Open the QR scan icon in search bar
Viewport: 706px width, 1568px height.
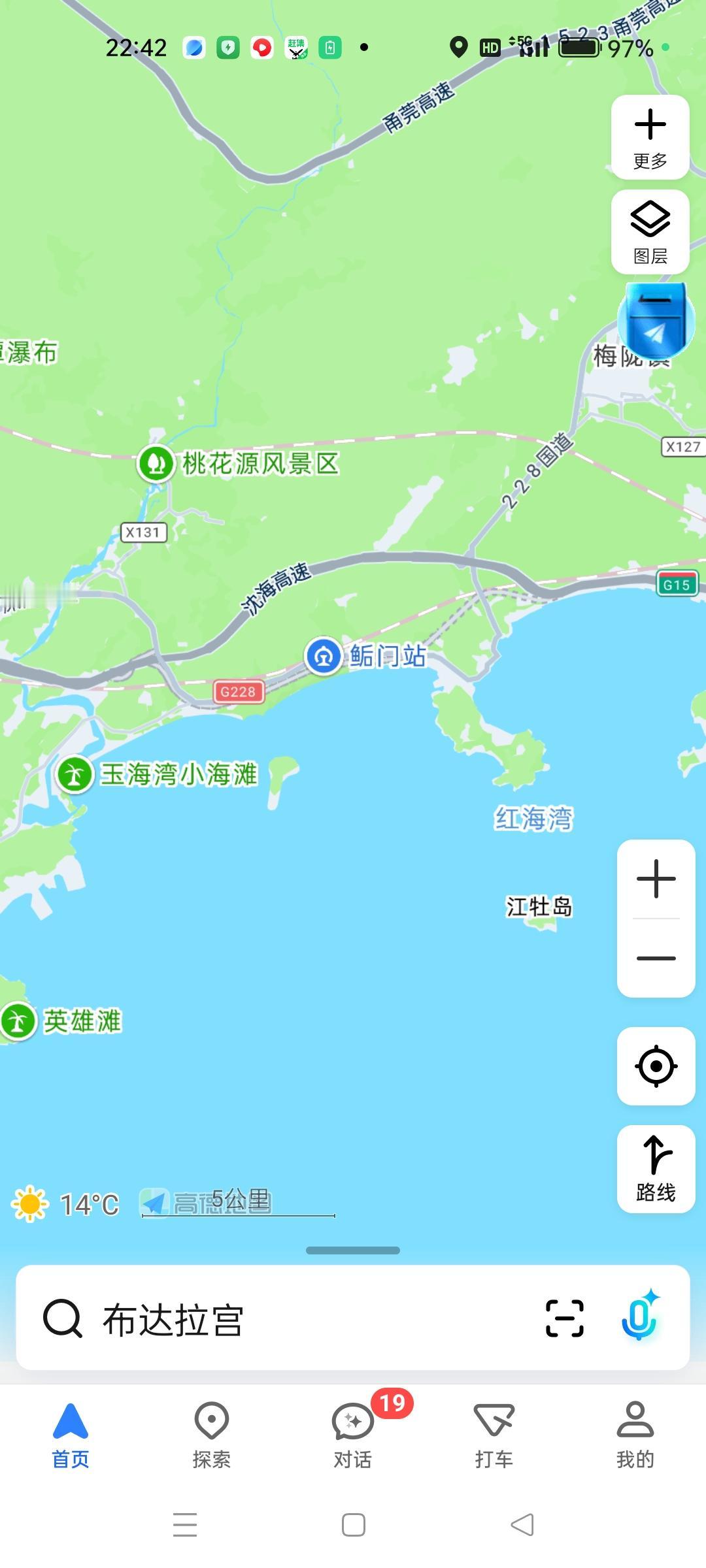tap(563, 1317)
